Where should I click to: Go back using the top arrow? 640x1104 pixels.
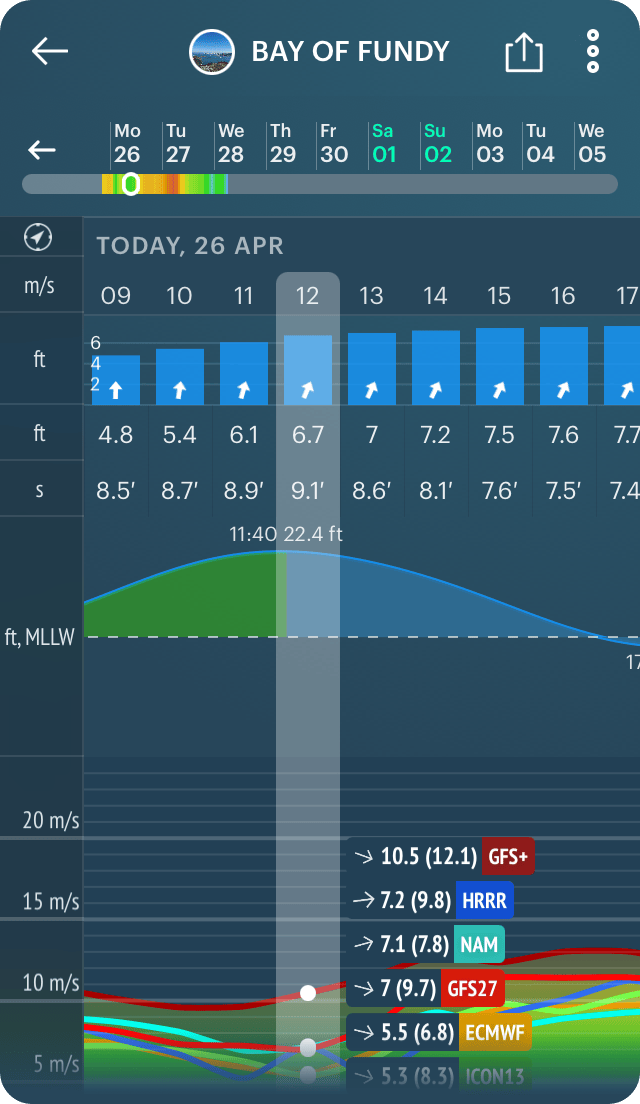(50, 51)
